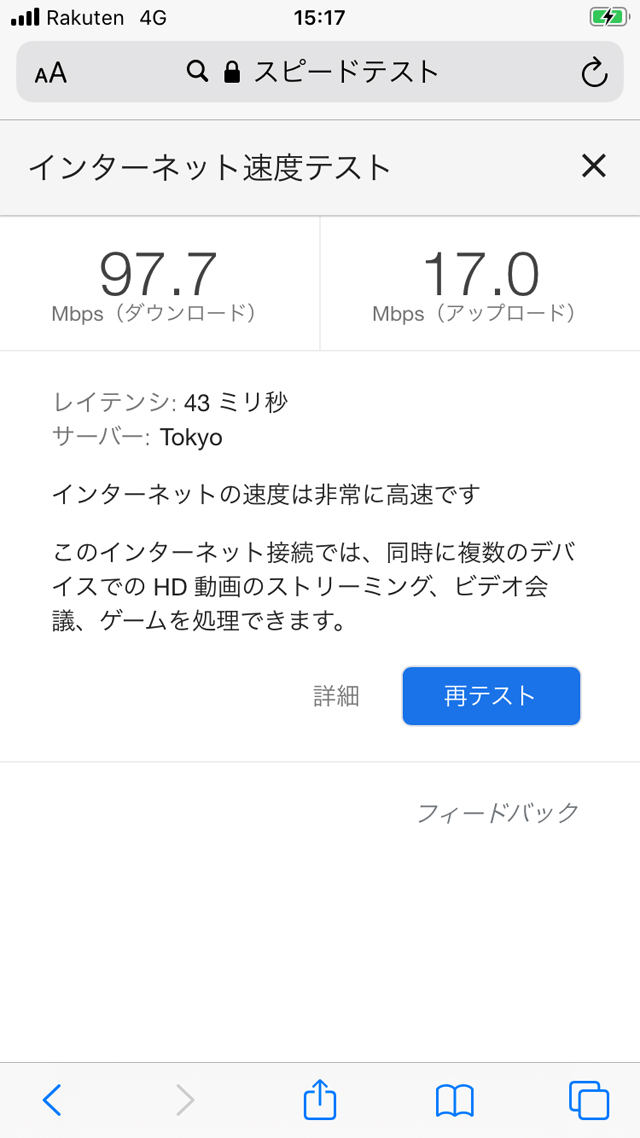Close the インターネット速度テスト panel

coord(594,166)
